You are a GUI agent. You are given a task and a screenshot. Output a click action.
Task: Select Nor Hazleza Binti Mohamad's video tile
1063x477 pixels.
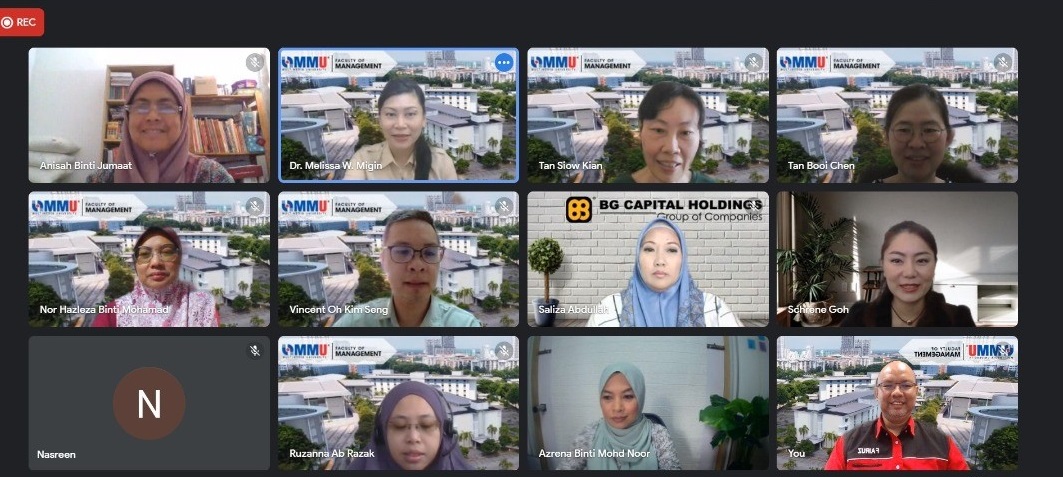point(149,260)
